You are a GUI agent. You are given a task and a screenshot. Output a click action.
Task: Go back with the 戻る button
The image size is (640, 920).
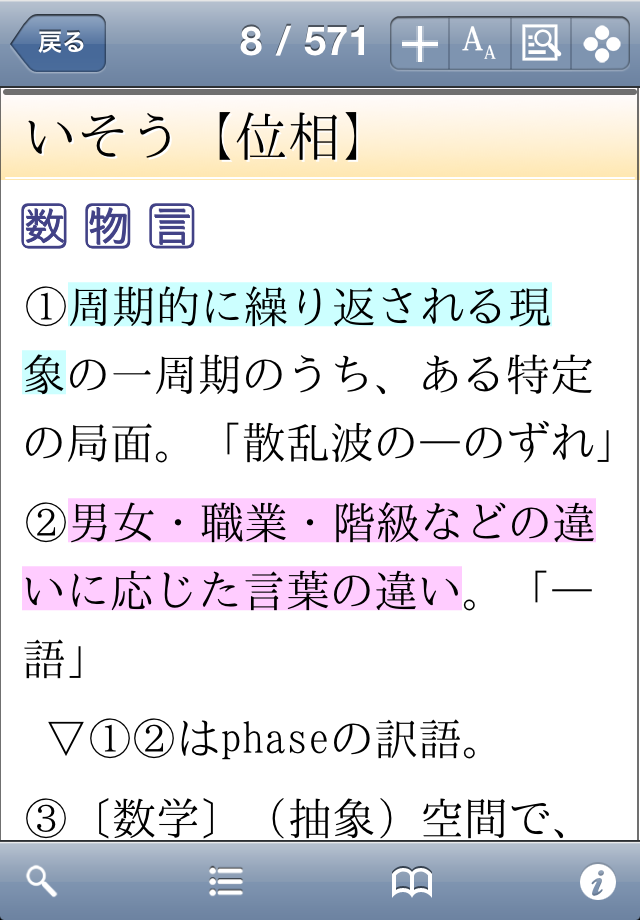click(58, 43)
